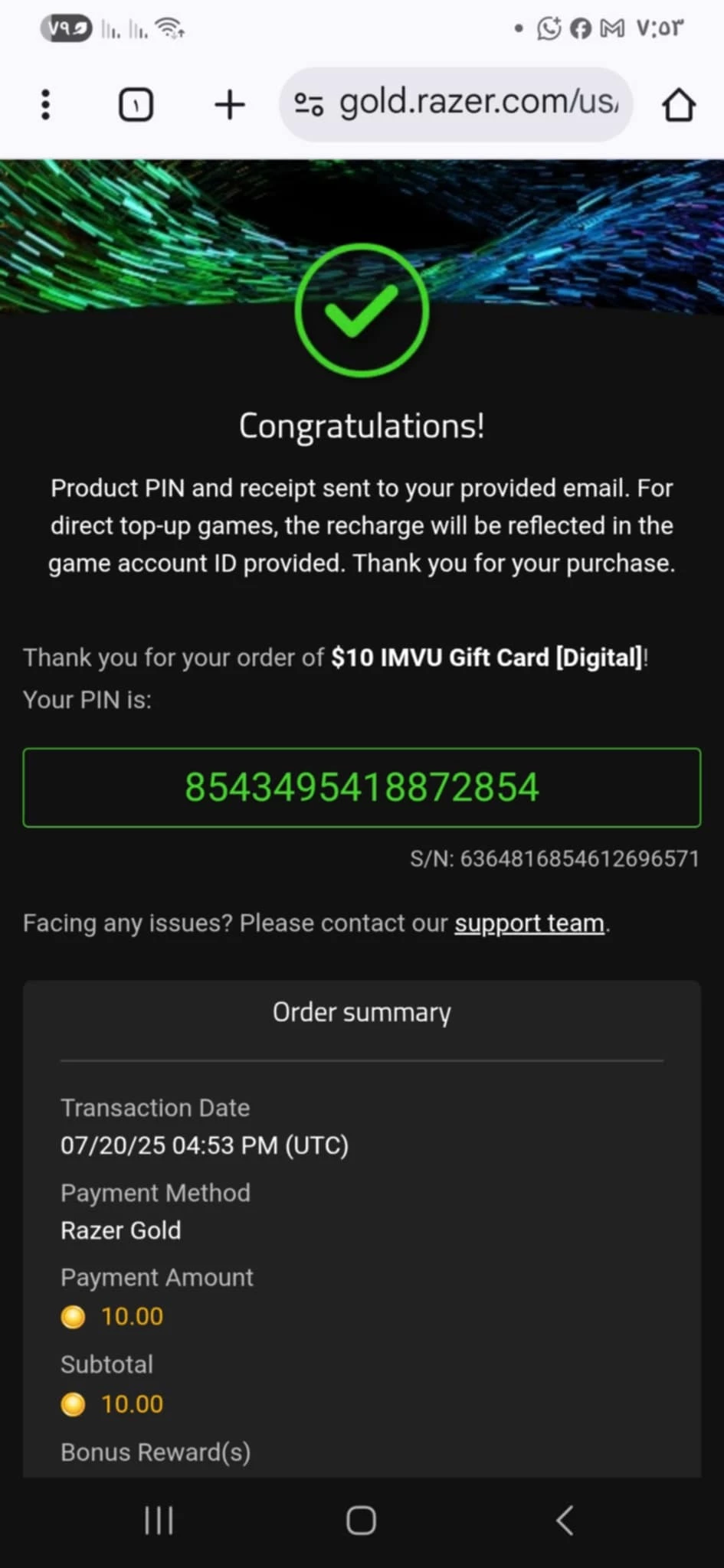Open the support team link
The image size is (724, 1568).
(x=529, y=923)
